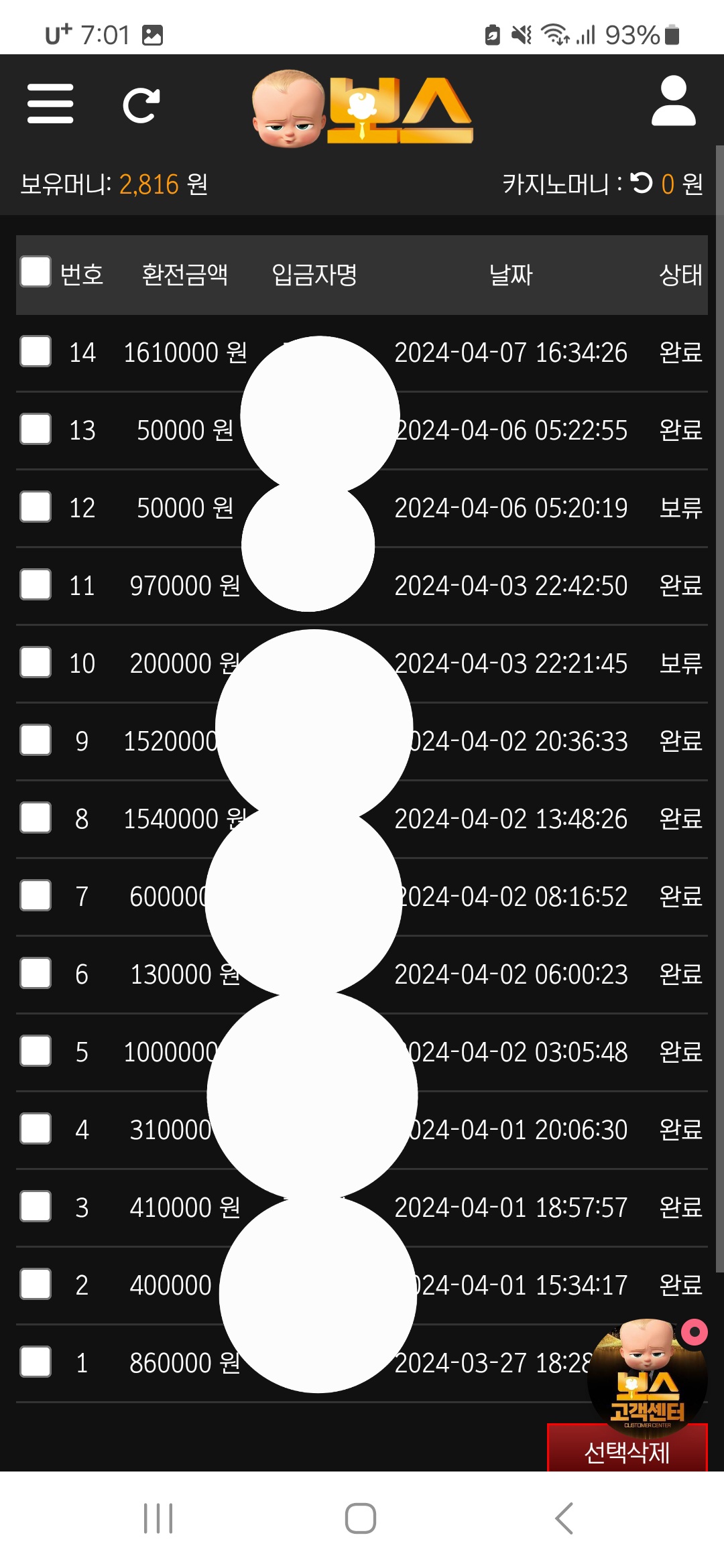
Task: Check the box for row 3
Action: [x=36, y=1206]
